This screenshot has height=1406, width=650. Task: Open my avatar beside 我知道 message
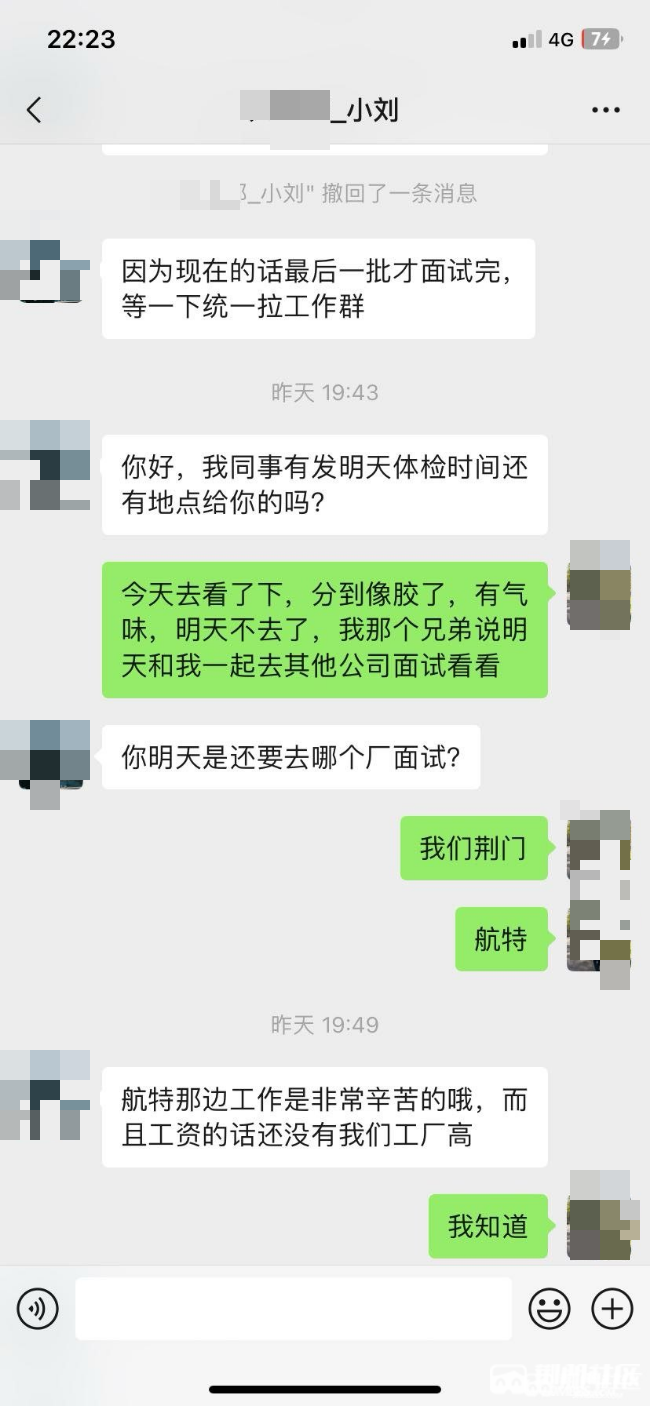click(x=600, y=1214)
